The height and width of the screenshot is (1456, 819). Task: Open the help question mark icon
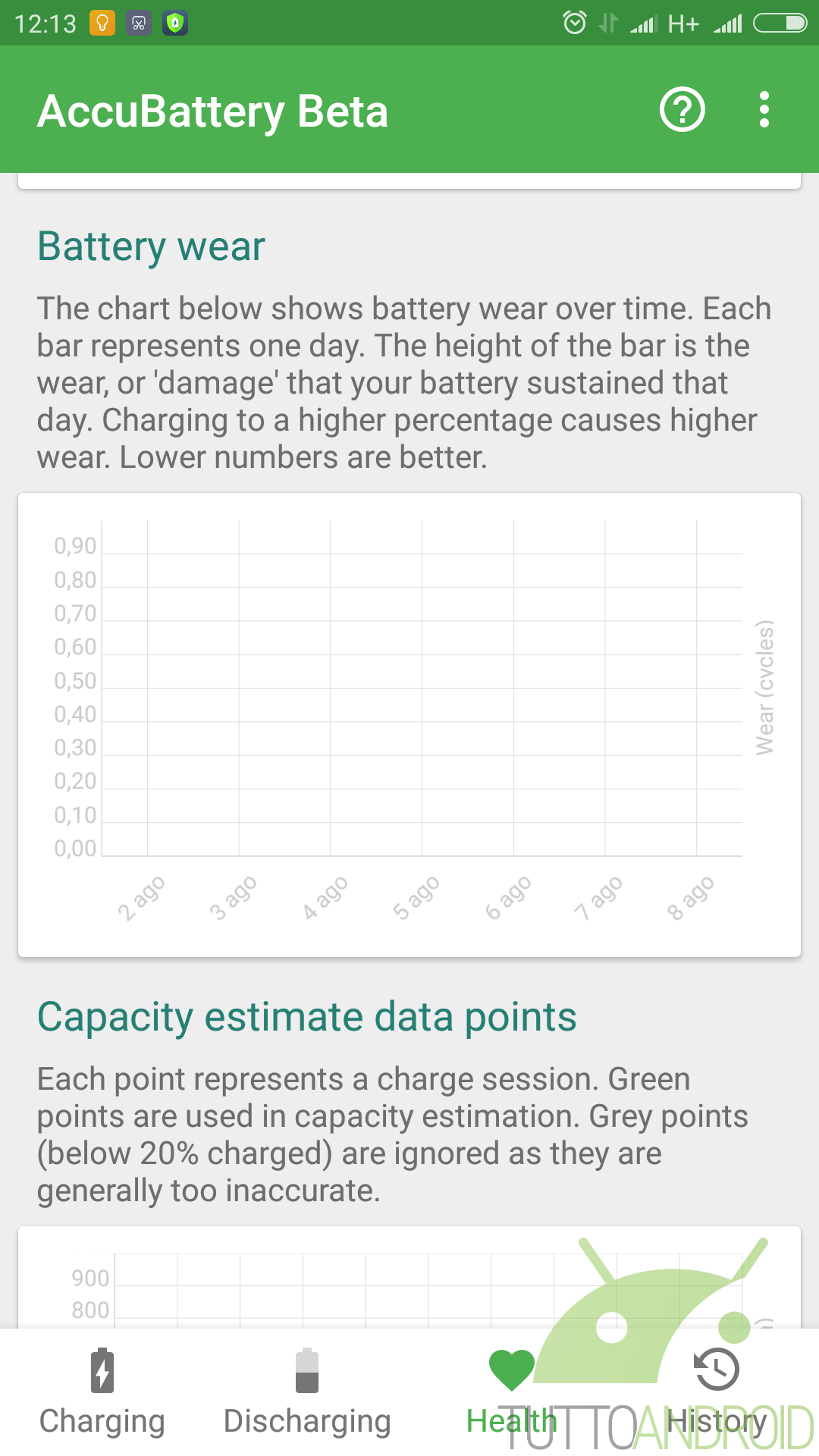(x=682, y=110)
